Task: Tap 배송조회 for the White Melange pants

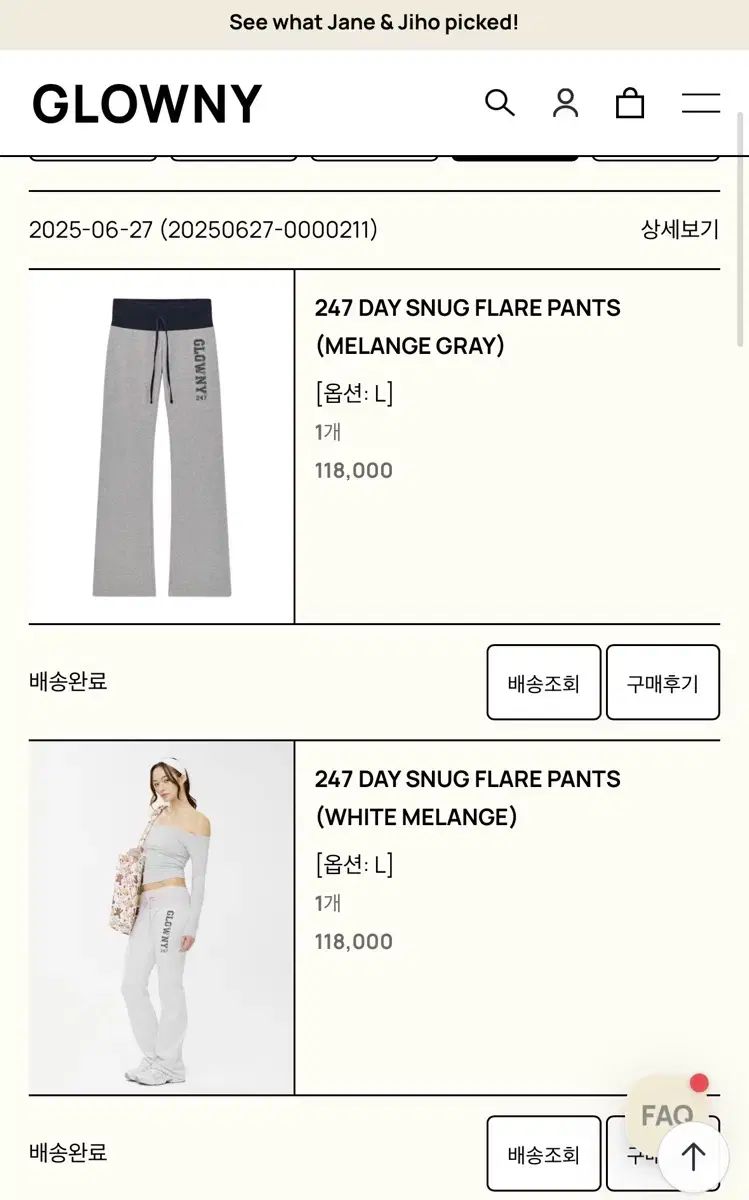Action: tap(543, 1154)
